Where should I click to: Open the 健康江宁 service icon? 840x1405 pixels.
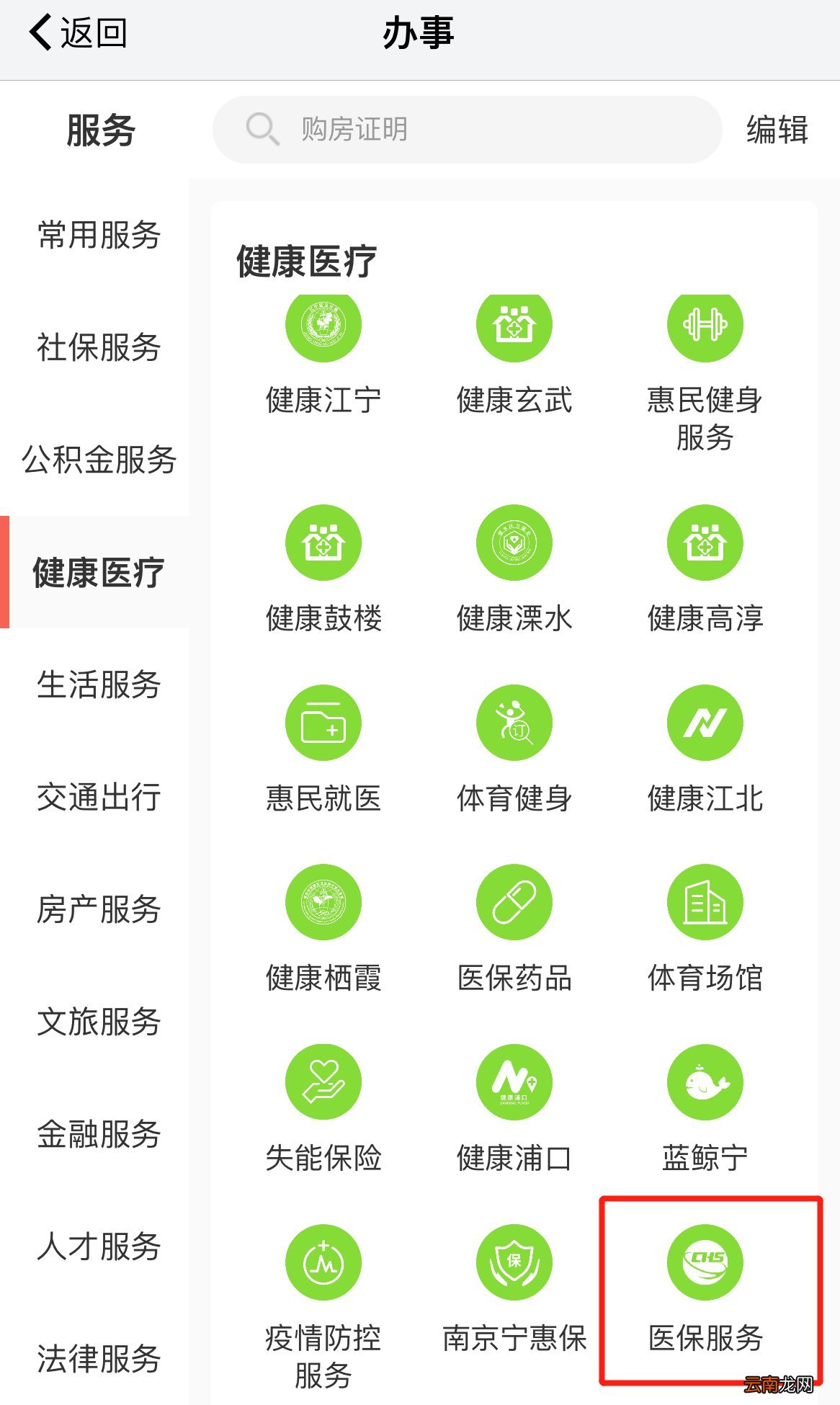(323, 325)
